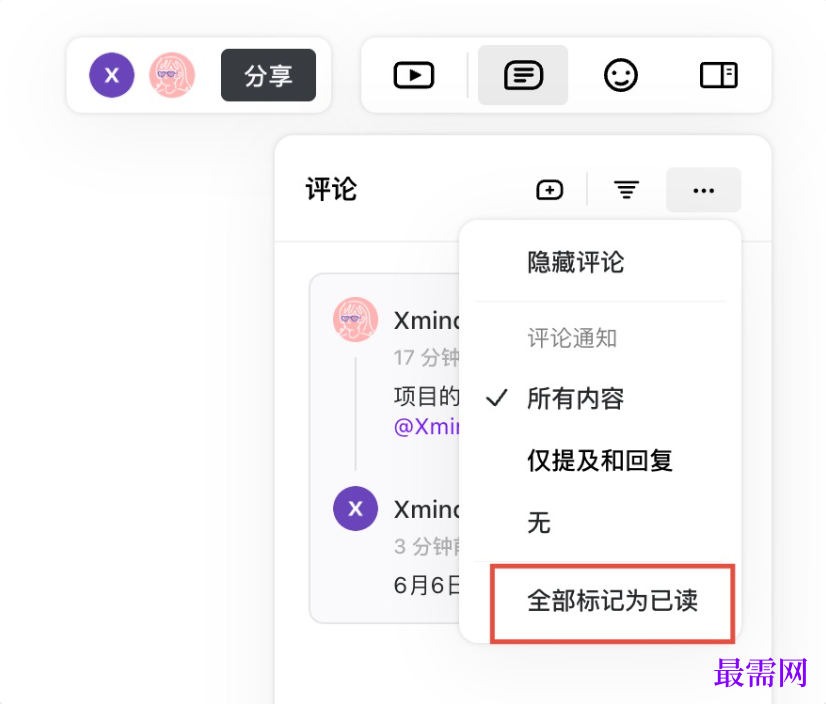This screenshot has height=704, width=826.
Task: Open the emoji sticker icon
Action: point(621,76)
